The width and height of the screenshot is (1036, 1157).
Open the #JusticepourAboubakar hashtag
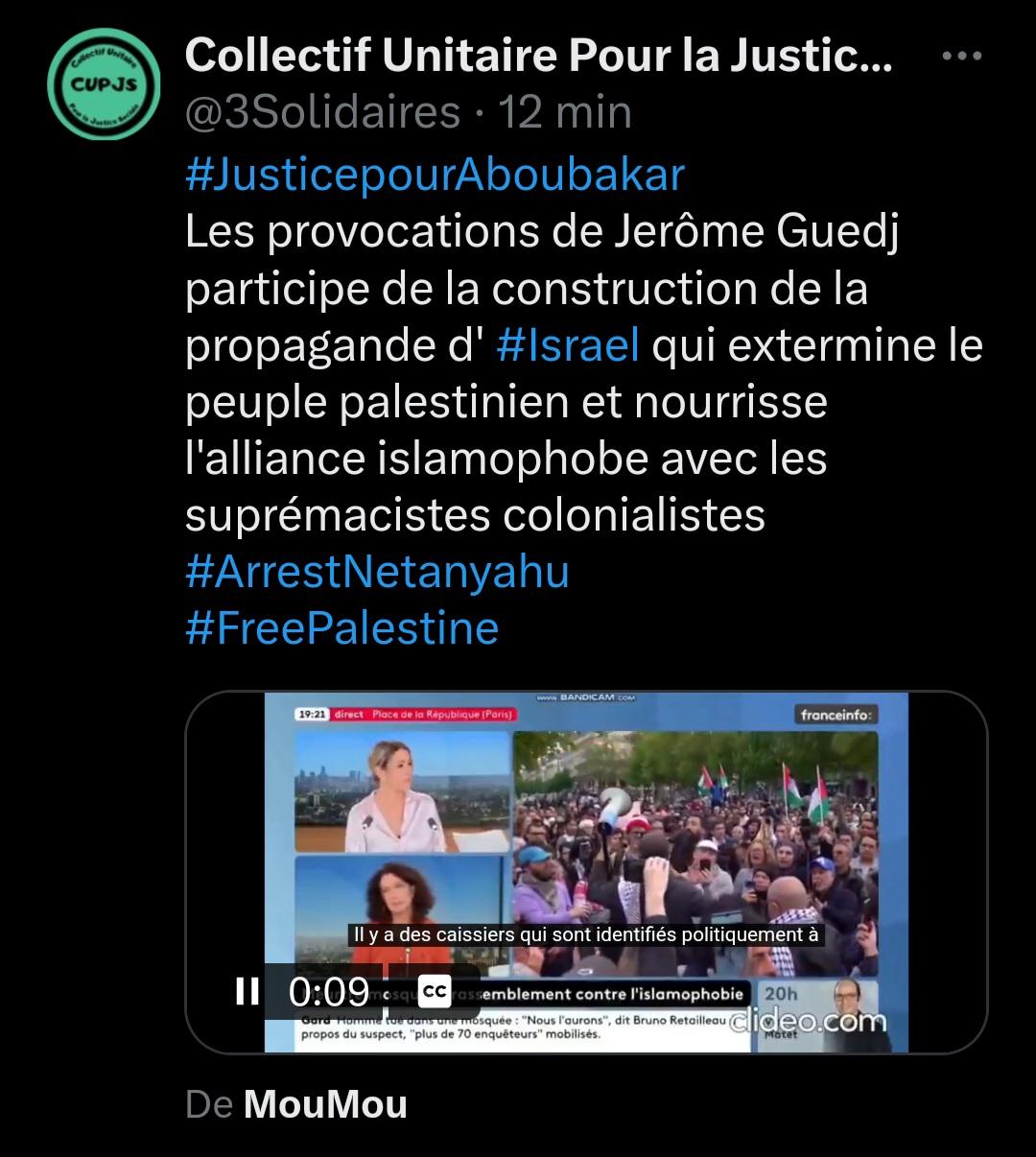435,175
